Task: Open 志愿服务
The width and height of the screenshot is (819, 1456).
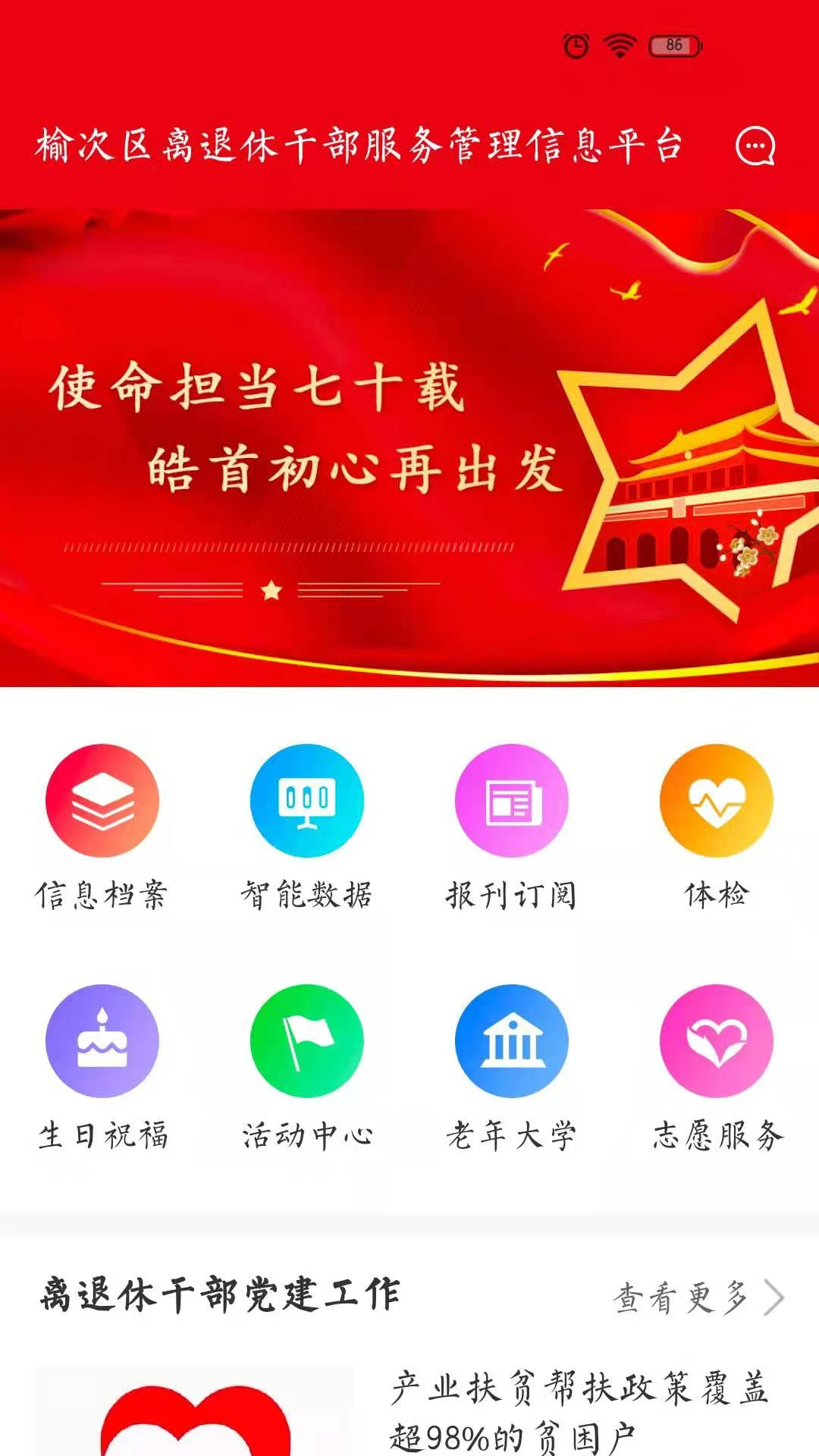Action: 717,1065
